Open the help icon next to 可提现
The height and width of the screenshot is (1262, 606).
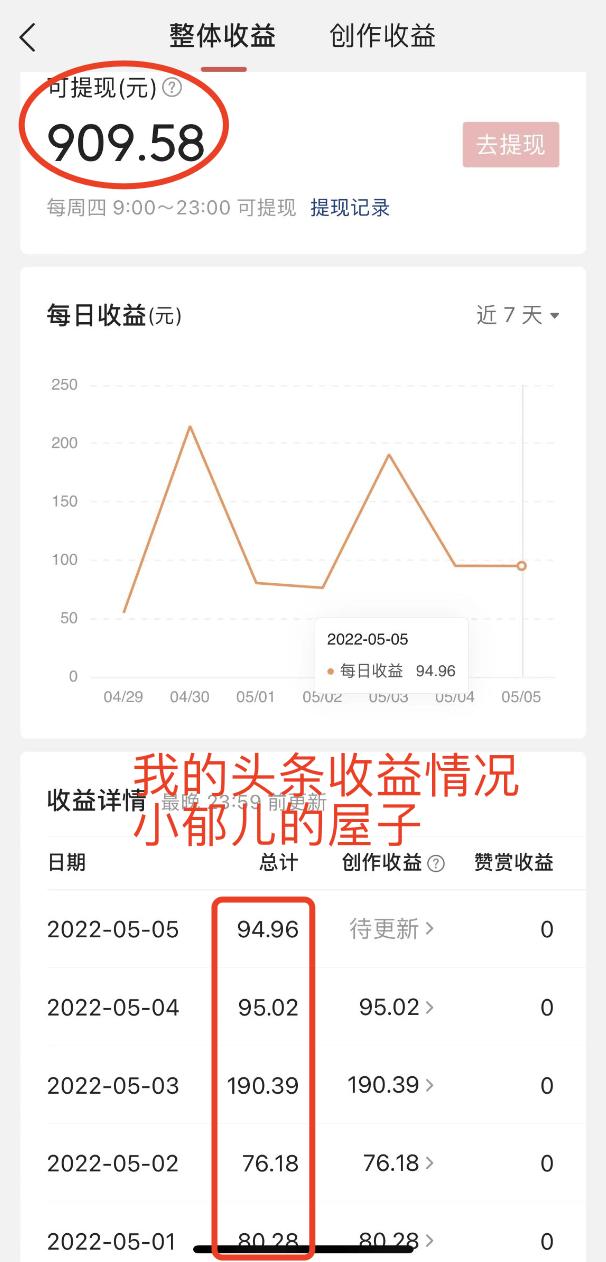tap(172, 88)
